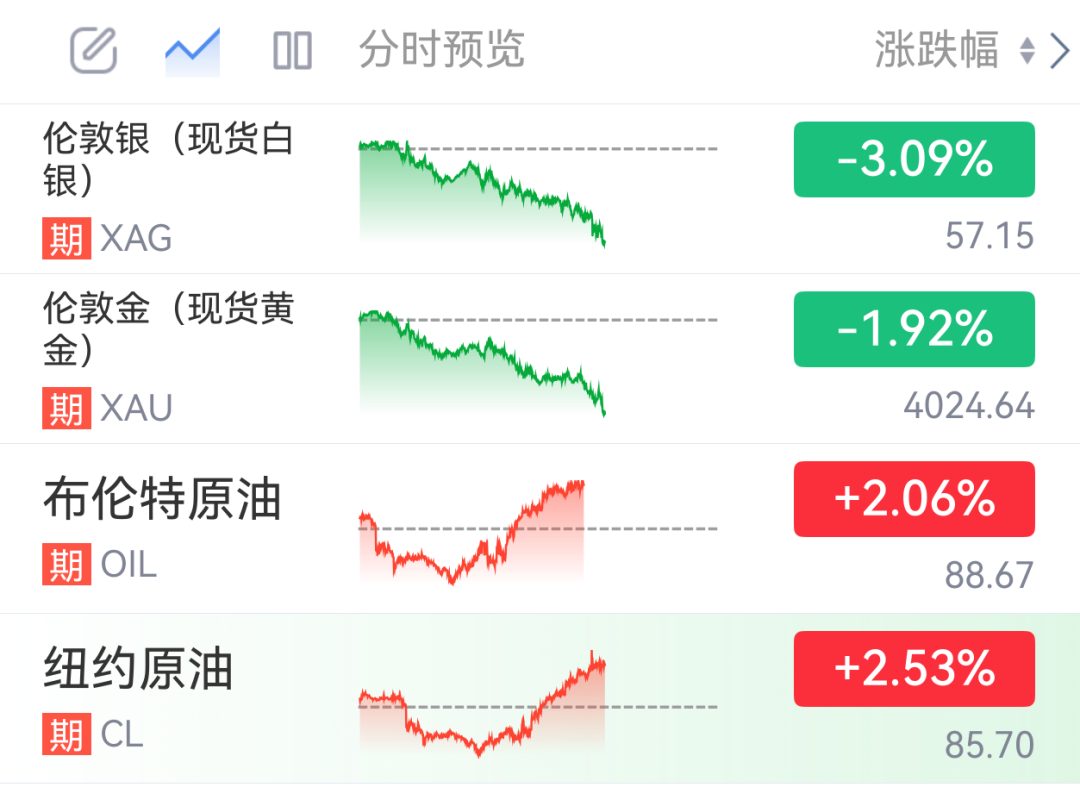Tap the -3.09% change badge
Image resolution: width=1080 pixels, height=806 pixels.
[914, 159]
